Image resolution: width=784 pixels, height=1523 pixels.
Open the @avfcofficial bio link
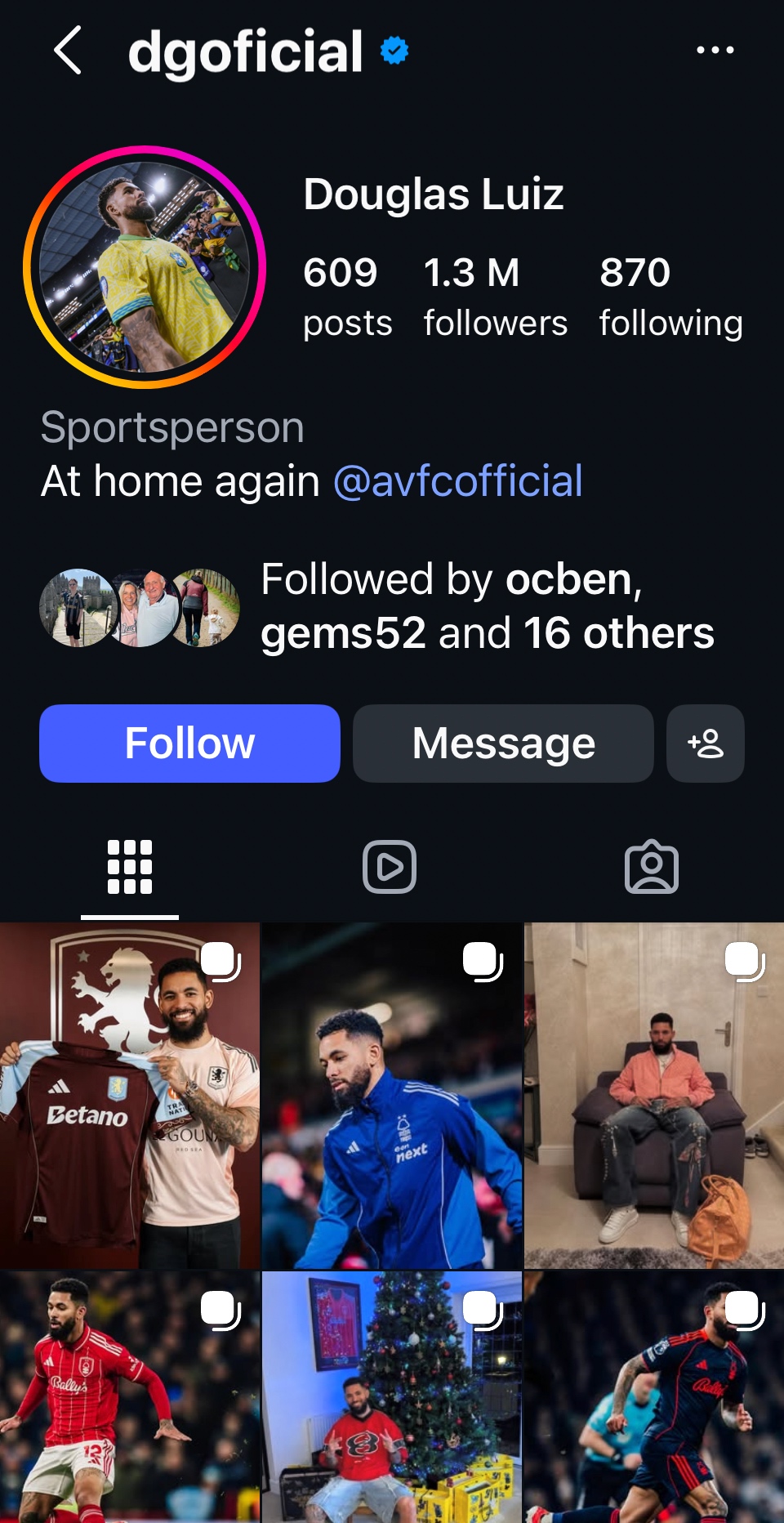[458, 481]
